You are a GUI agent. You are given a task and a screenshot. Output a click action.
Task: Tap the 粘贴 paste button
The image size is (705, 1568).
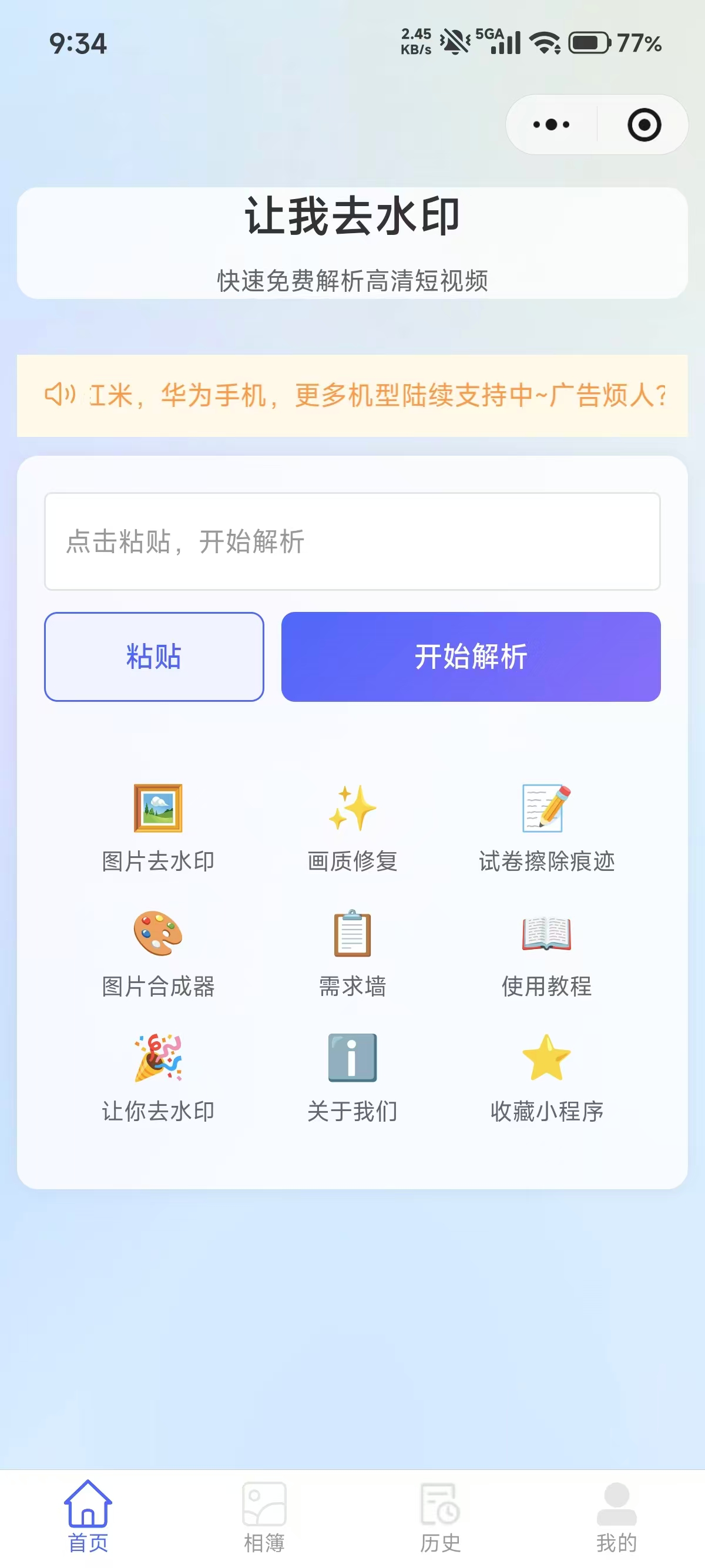[x=153, y=657]
